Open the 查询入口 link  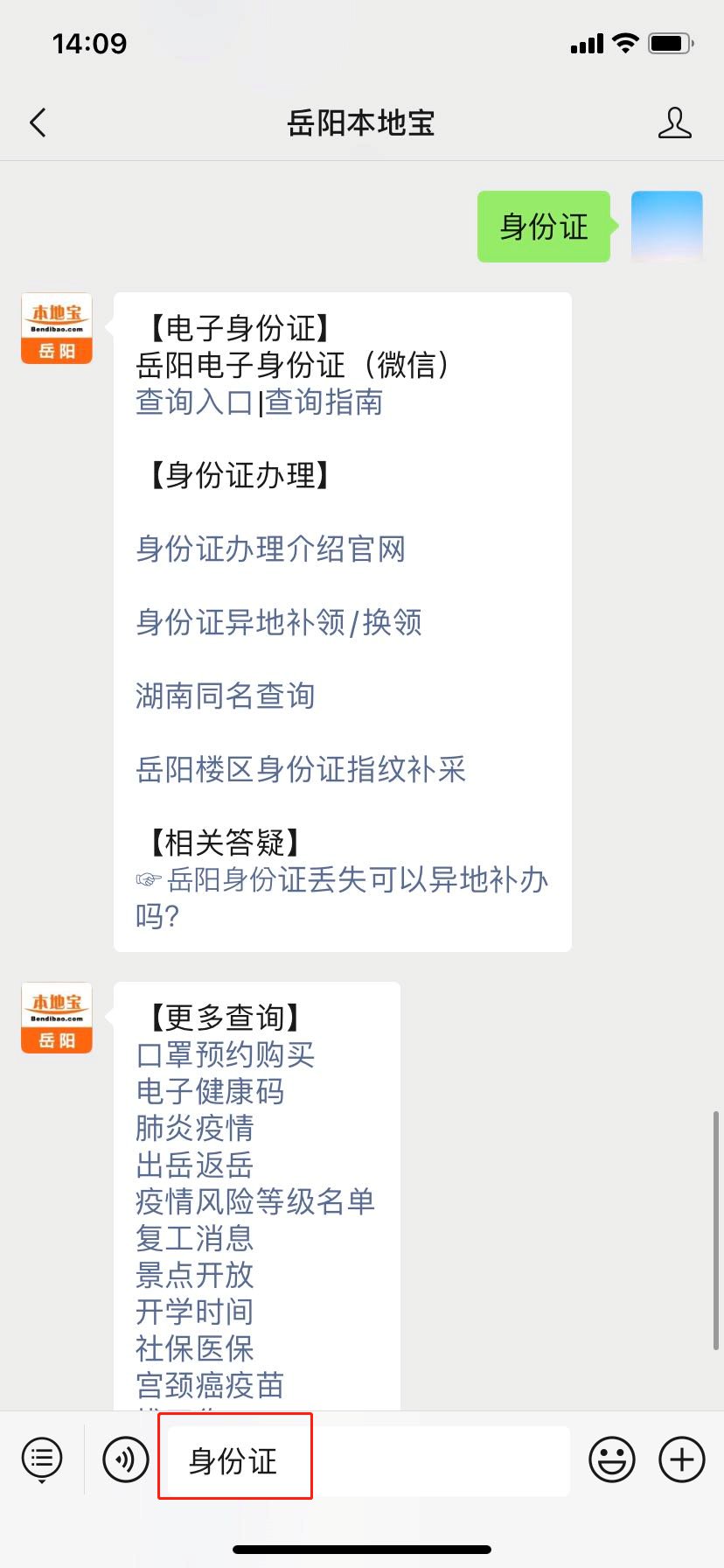(194, 402)
